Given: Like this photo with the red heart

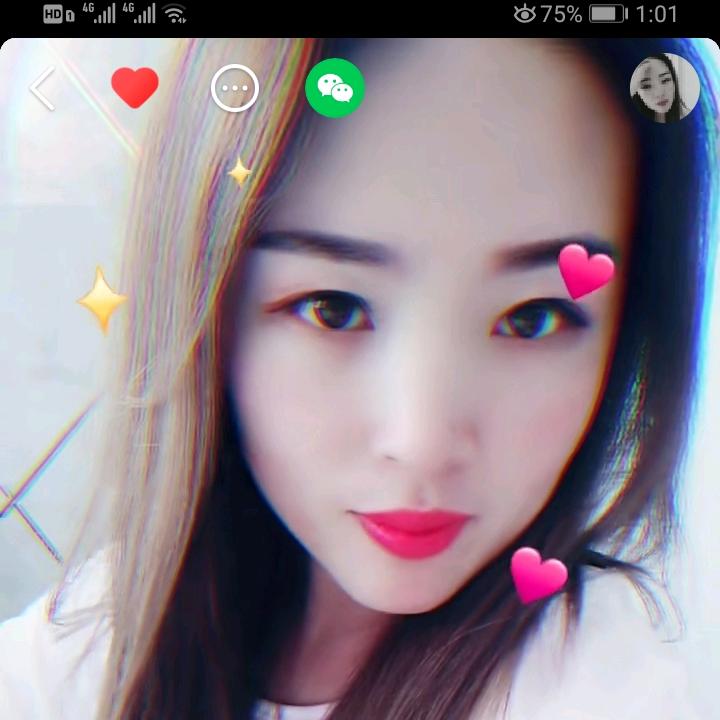Looking at the screenshot, I should pos(135,88).
